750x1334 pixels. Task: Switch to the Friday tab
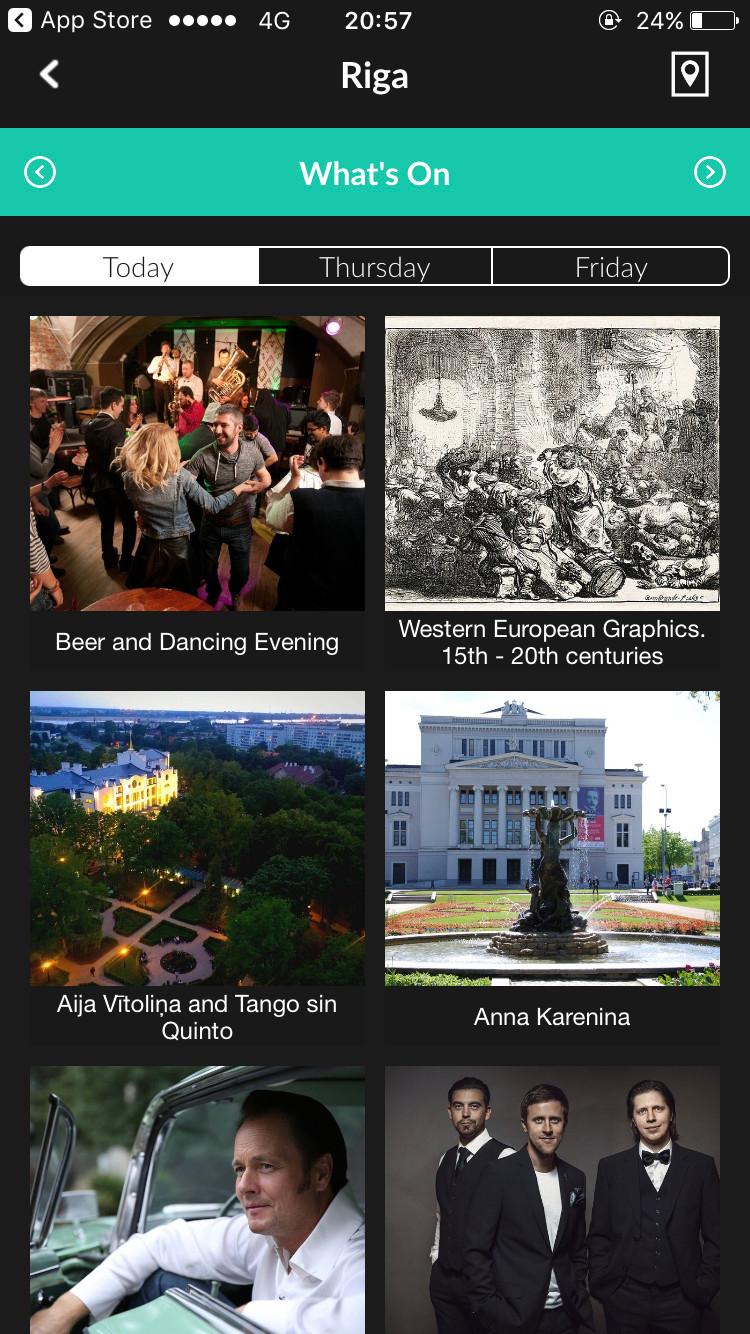(x=611, y=267)
